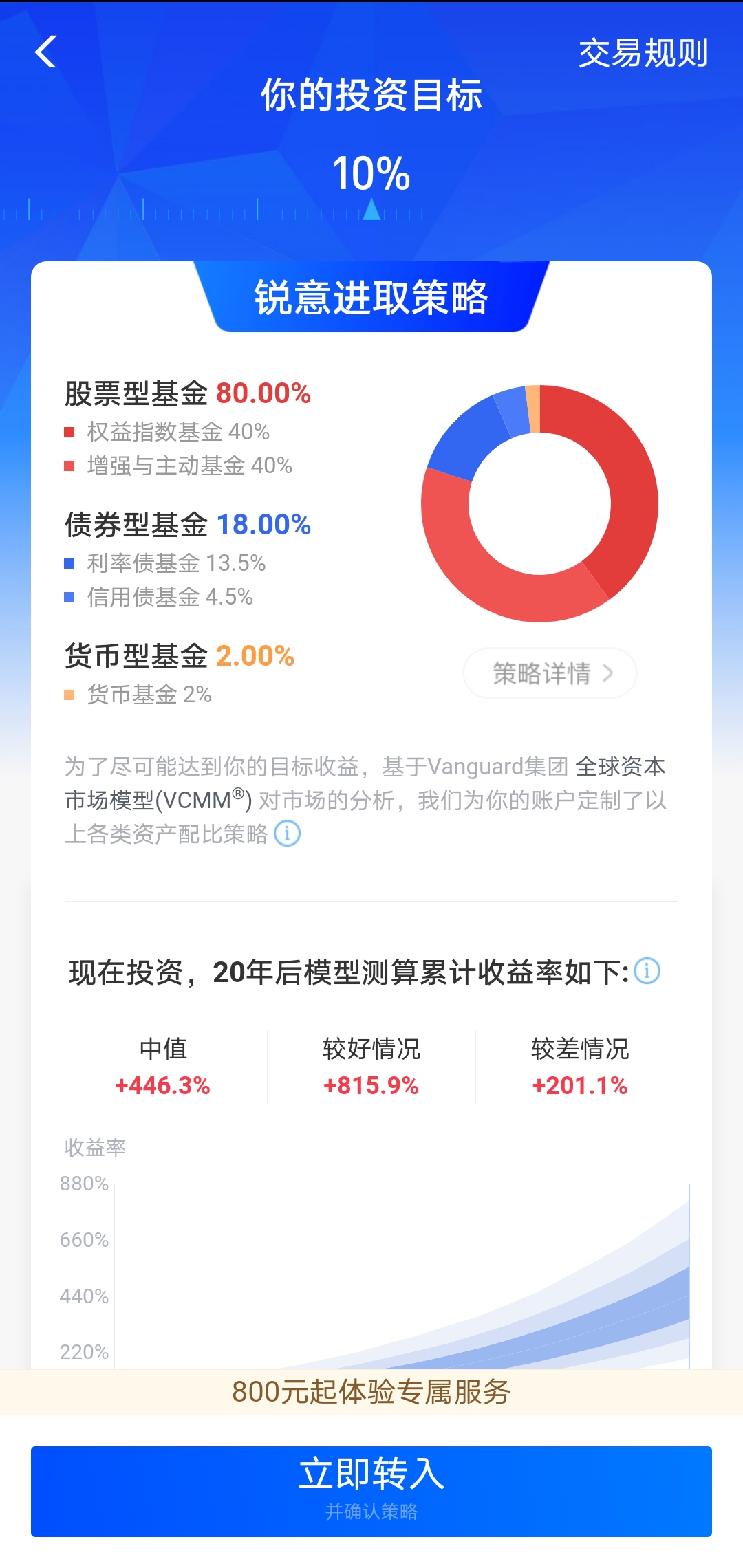Tap info icon beside 20年后模型测算 heading

pos(647,971)
